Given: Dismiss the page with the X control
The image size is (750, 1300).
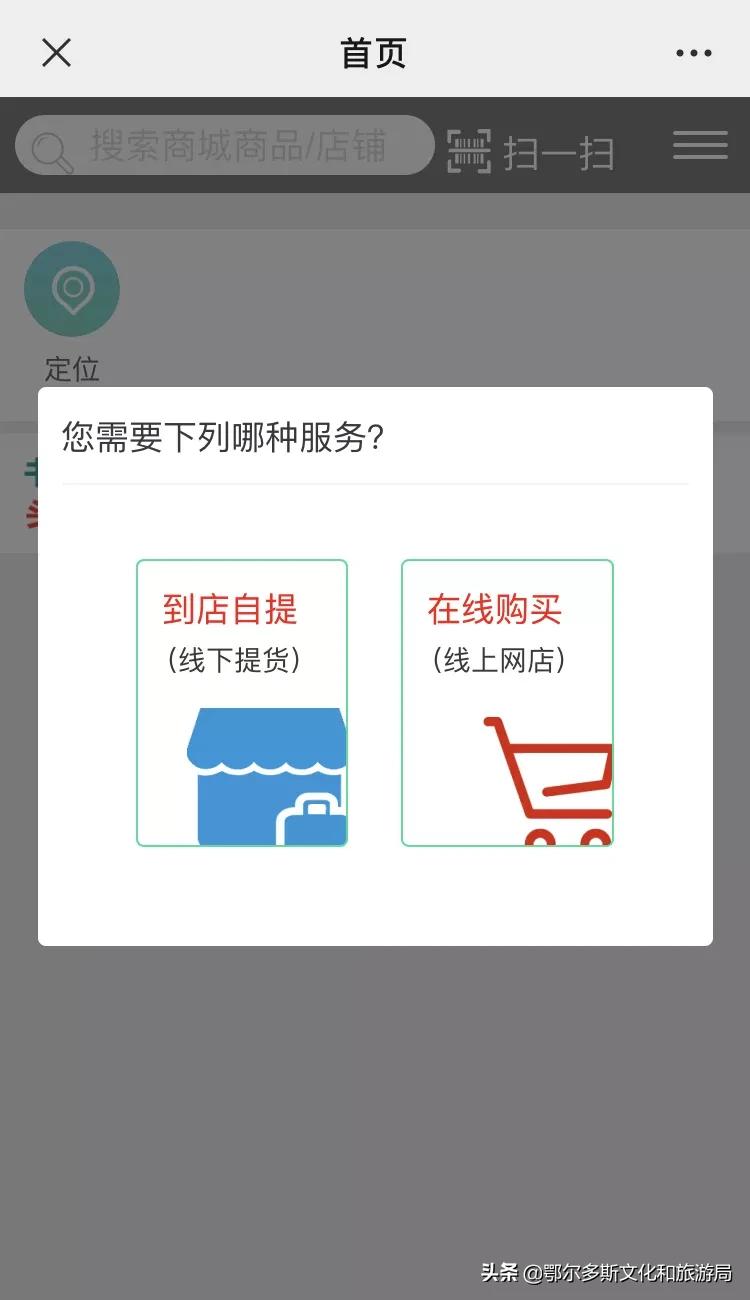Looking at the screenshot, I should [x=56, y=52].
